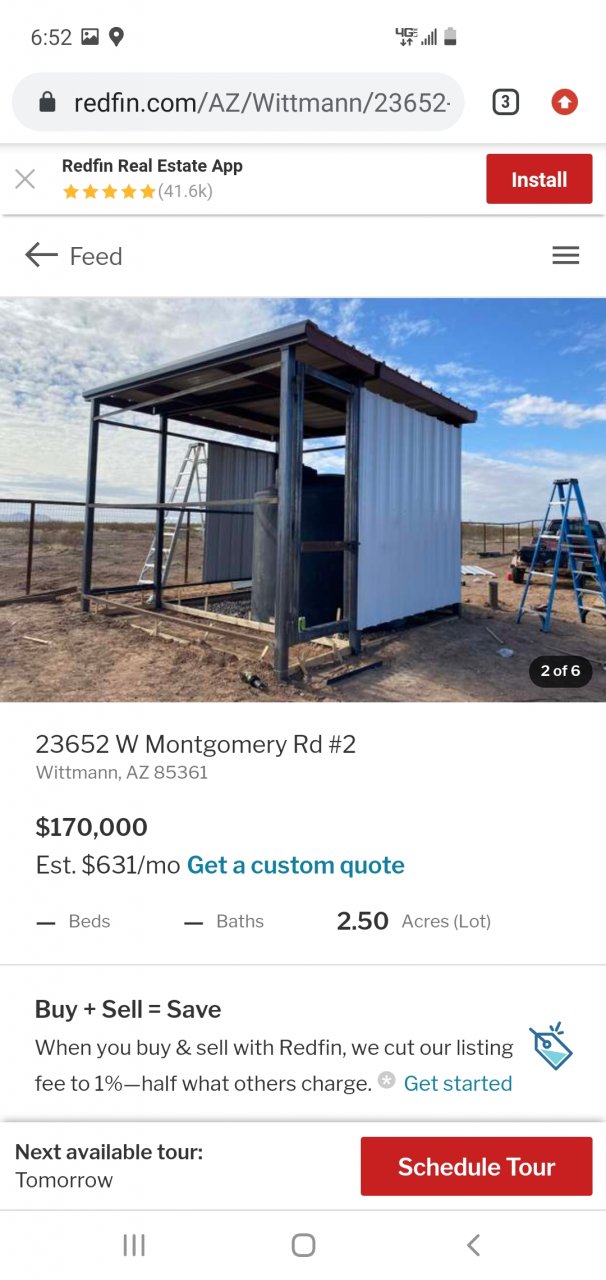Viewport: 606px width, 1280px height.
Task: Open the browser tab switcher
Action: point(506,102)
